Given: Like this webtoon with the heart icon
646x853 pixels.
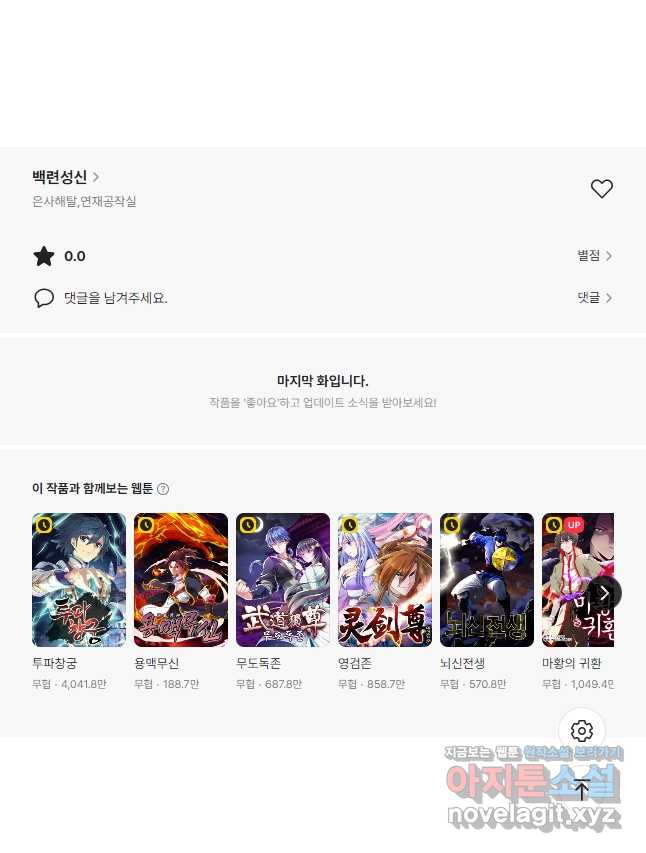Looking at the screenshot, I should (601, 188).
